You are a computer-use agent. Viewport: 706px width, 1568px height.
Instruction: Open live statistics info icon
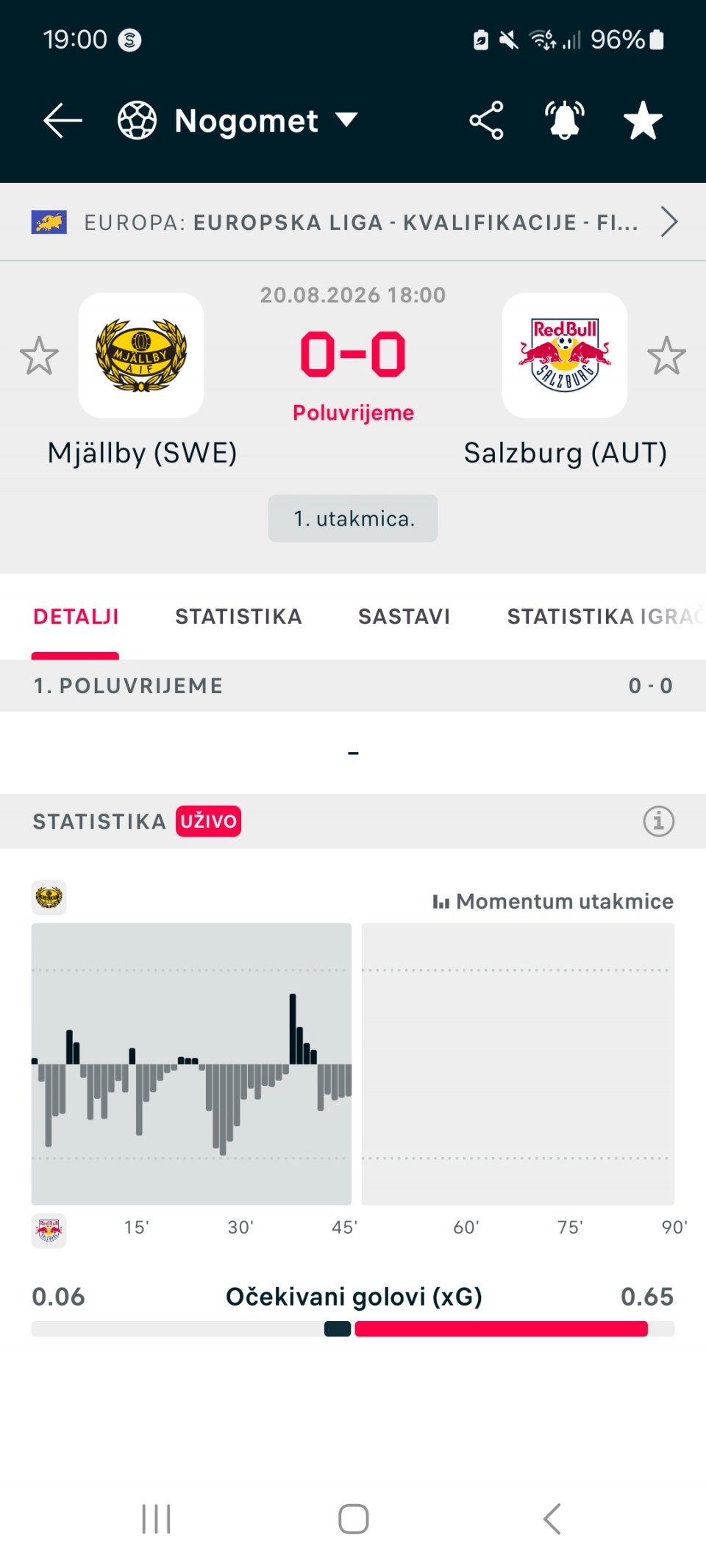point(659,821)
